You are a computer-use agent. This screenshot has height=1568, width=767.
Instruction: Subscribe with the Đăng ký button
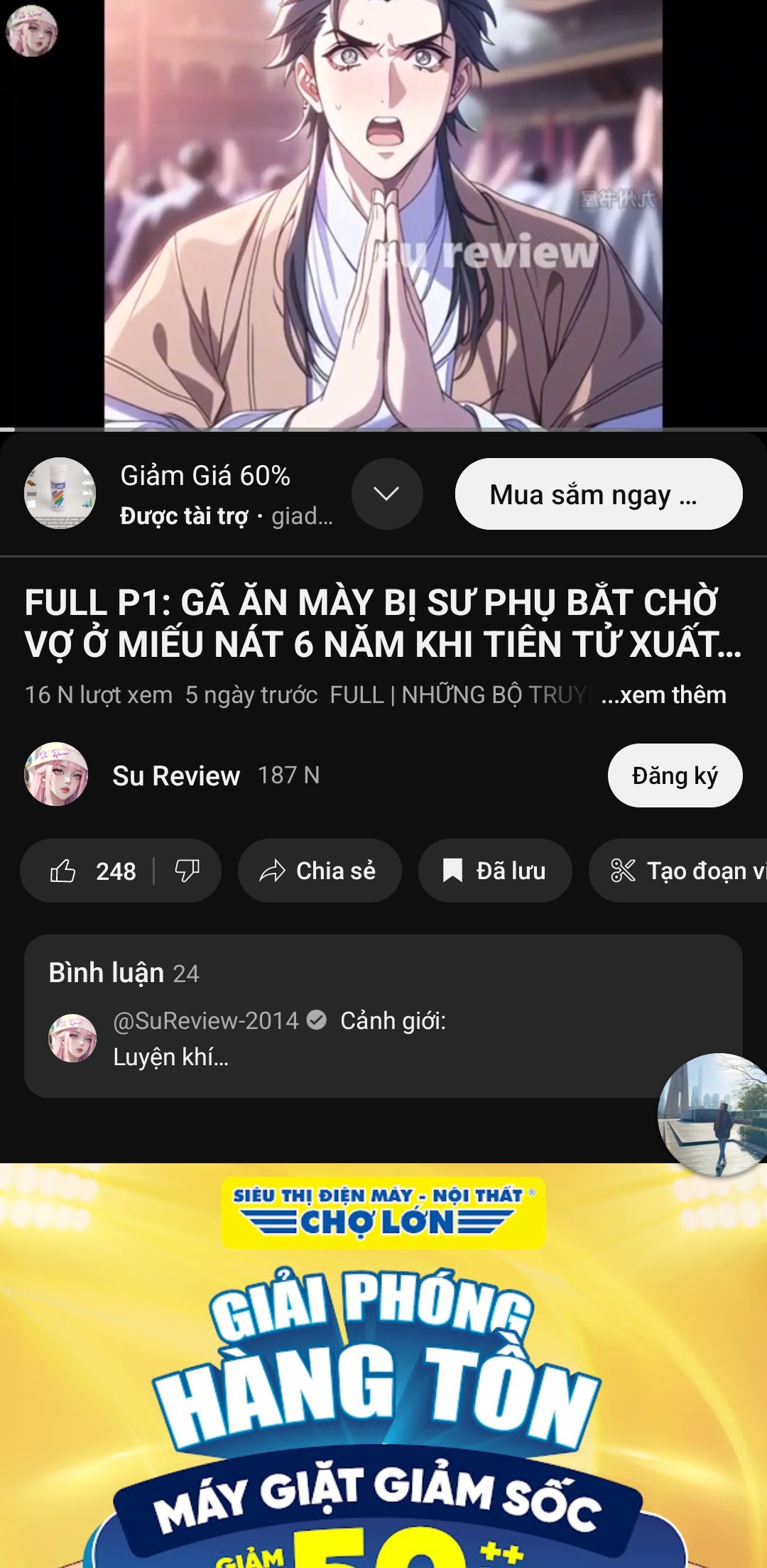[675, 775]
